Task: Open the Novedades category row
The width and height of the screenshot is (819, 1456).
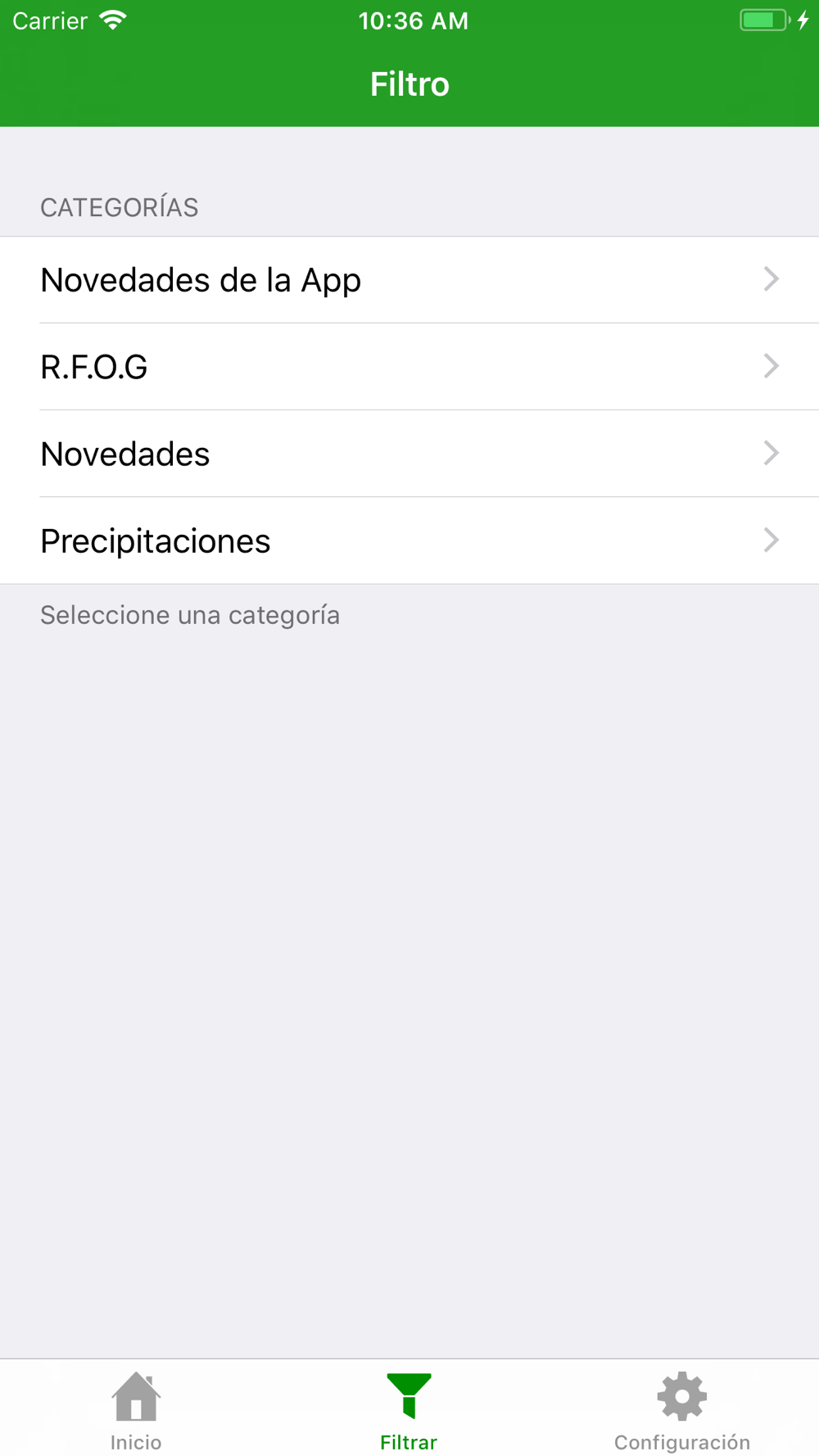Action: [x=409, y=454]
